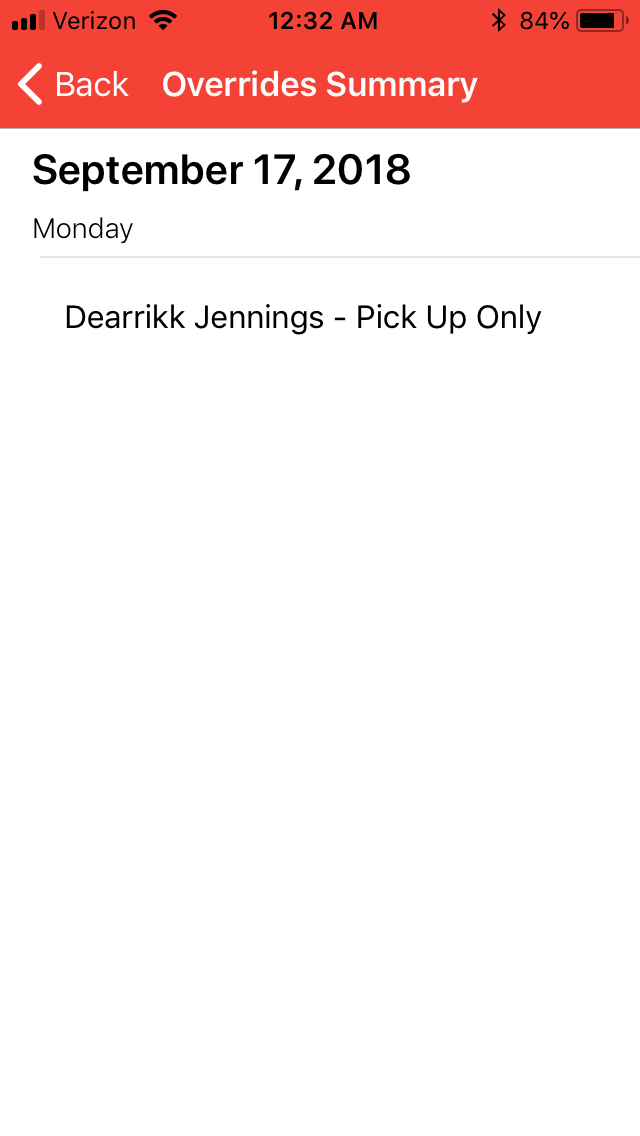The width and height of the screenshot is (640, 1136).
Task: Go back using the Back button
Action: (x=74, y=85)
